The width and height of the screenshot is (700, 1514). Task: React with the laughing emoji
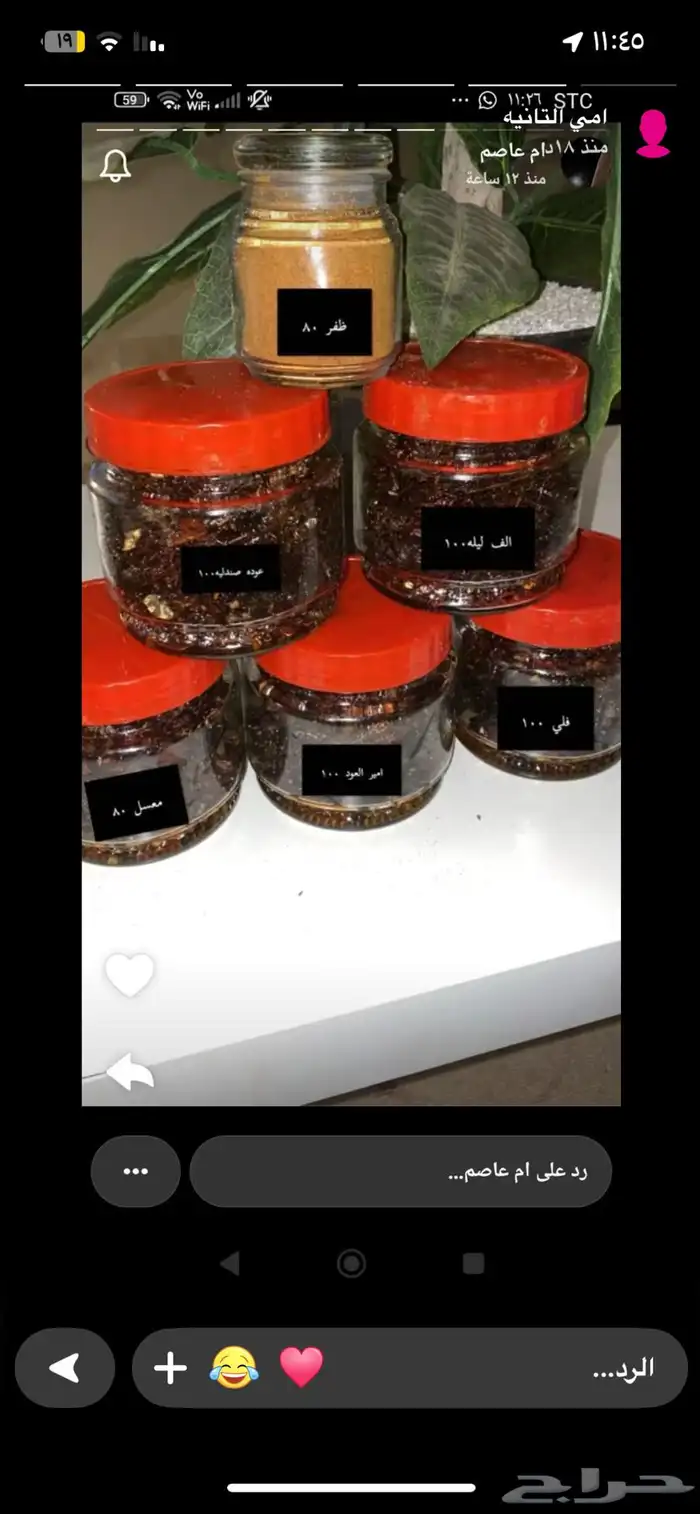[233, 1367]
